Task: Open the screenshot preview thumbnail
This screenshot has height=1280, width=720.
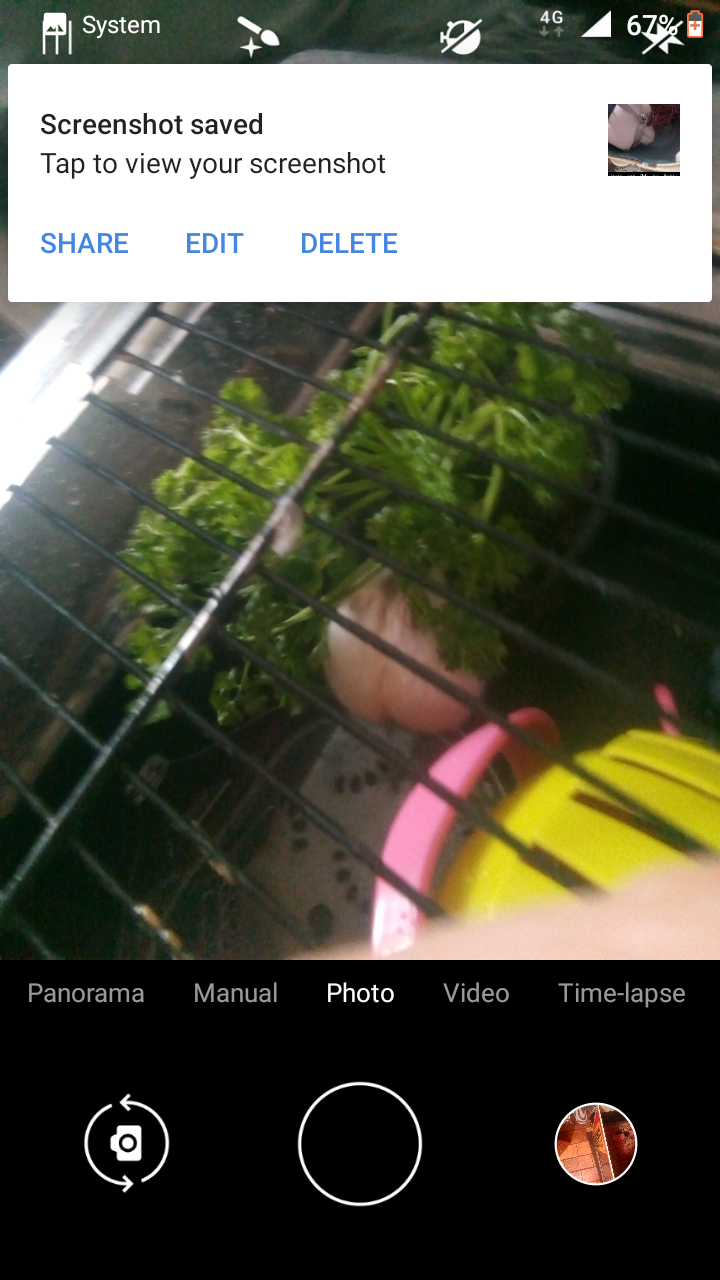Action: pyautogui.click(x=644, y=140)
